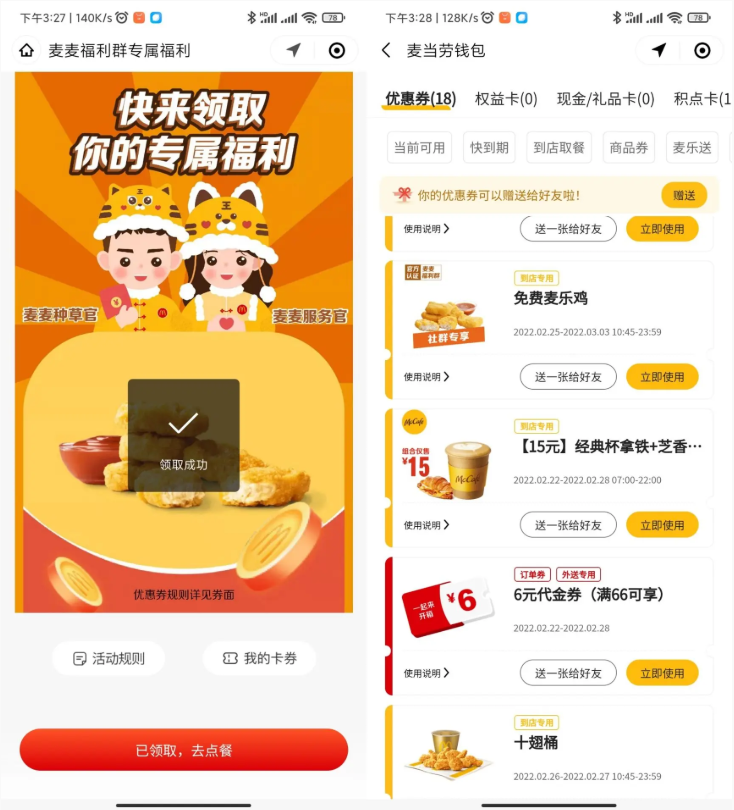Use the 免费麦乐鸡 coupon now
This screenshot has height=810, width=734.
click(662, 377)
